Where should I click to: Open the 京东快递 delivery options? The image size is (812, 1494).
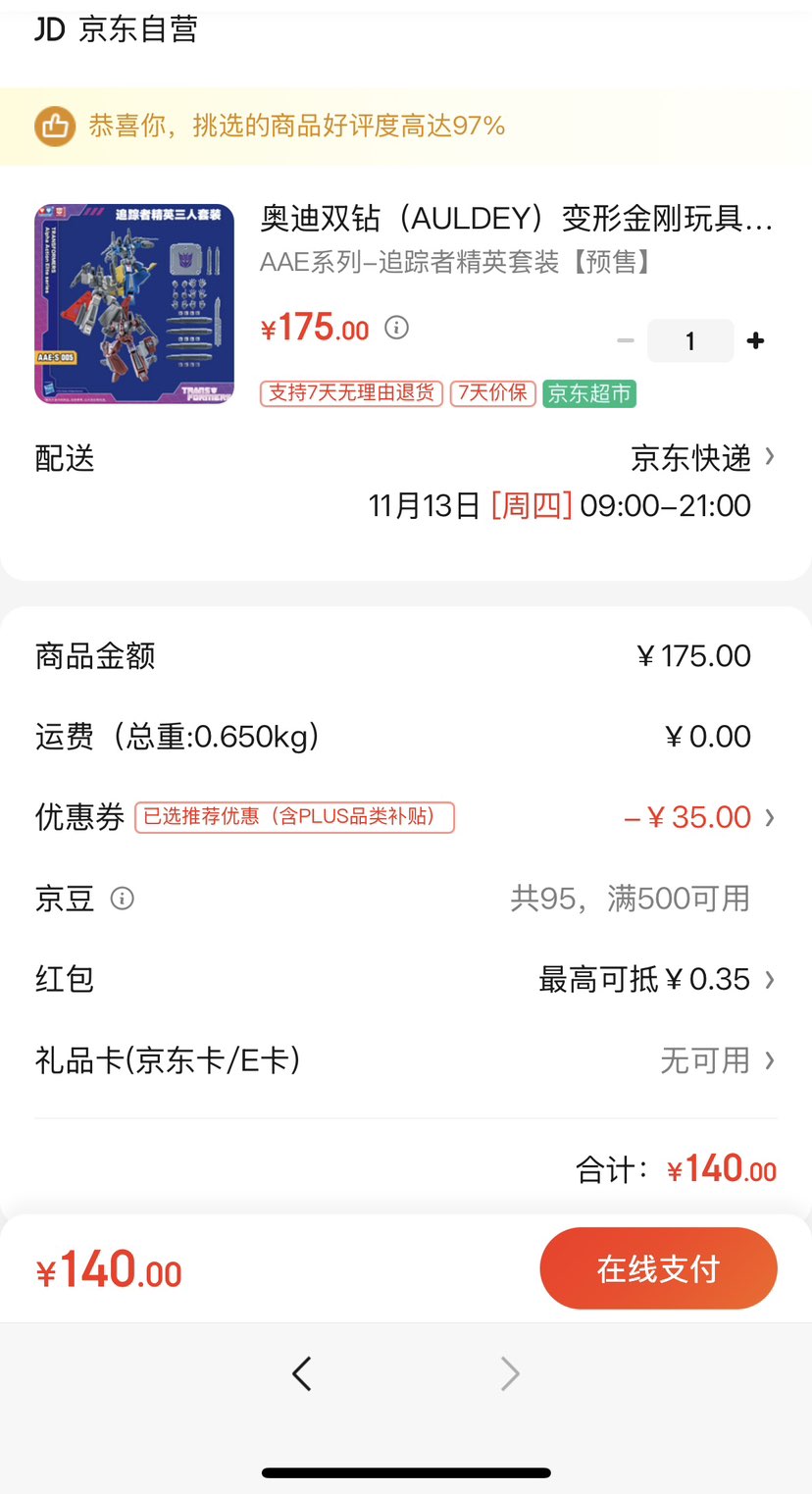pos(702,457)
